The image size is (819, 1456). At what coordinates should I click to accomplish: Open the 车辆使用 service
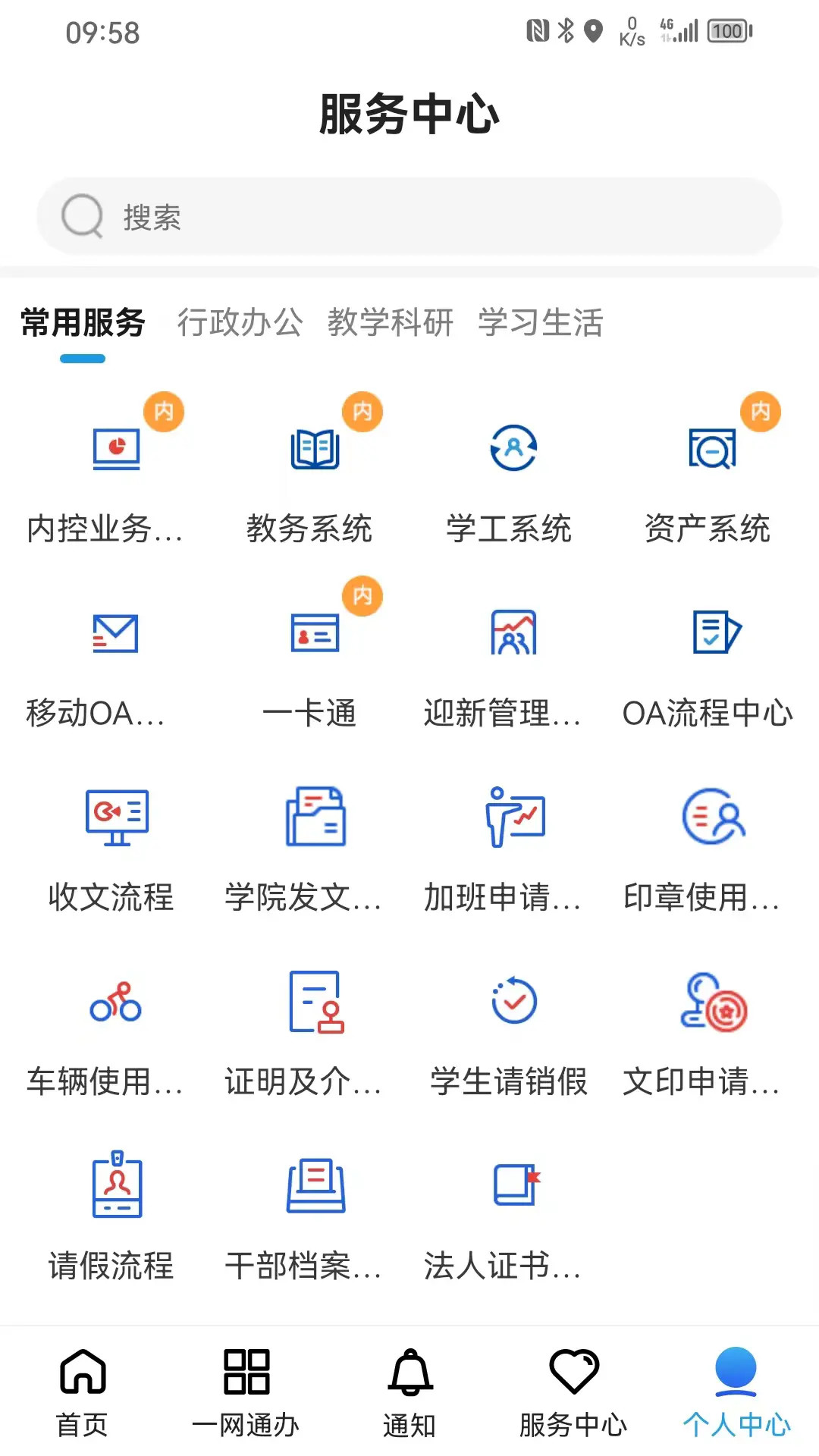[115, 1031]
